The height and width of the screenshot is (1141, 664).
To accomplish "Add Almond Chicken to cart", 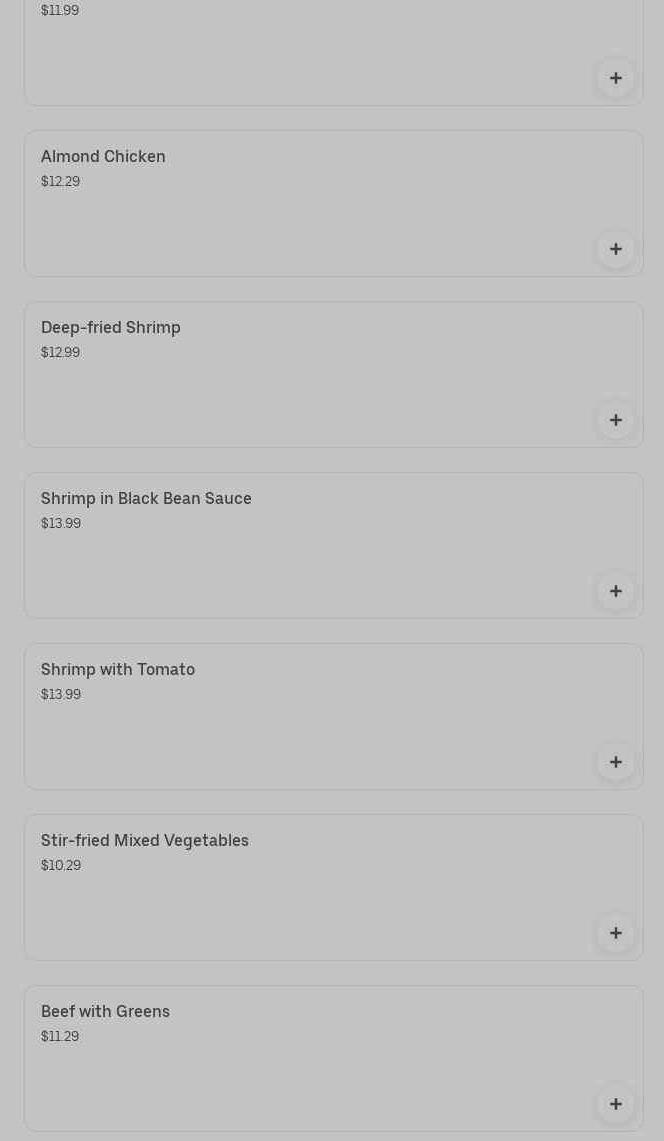I will point(615,249).
